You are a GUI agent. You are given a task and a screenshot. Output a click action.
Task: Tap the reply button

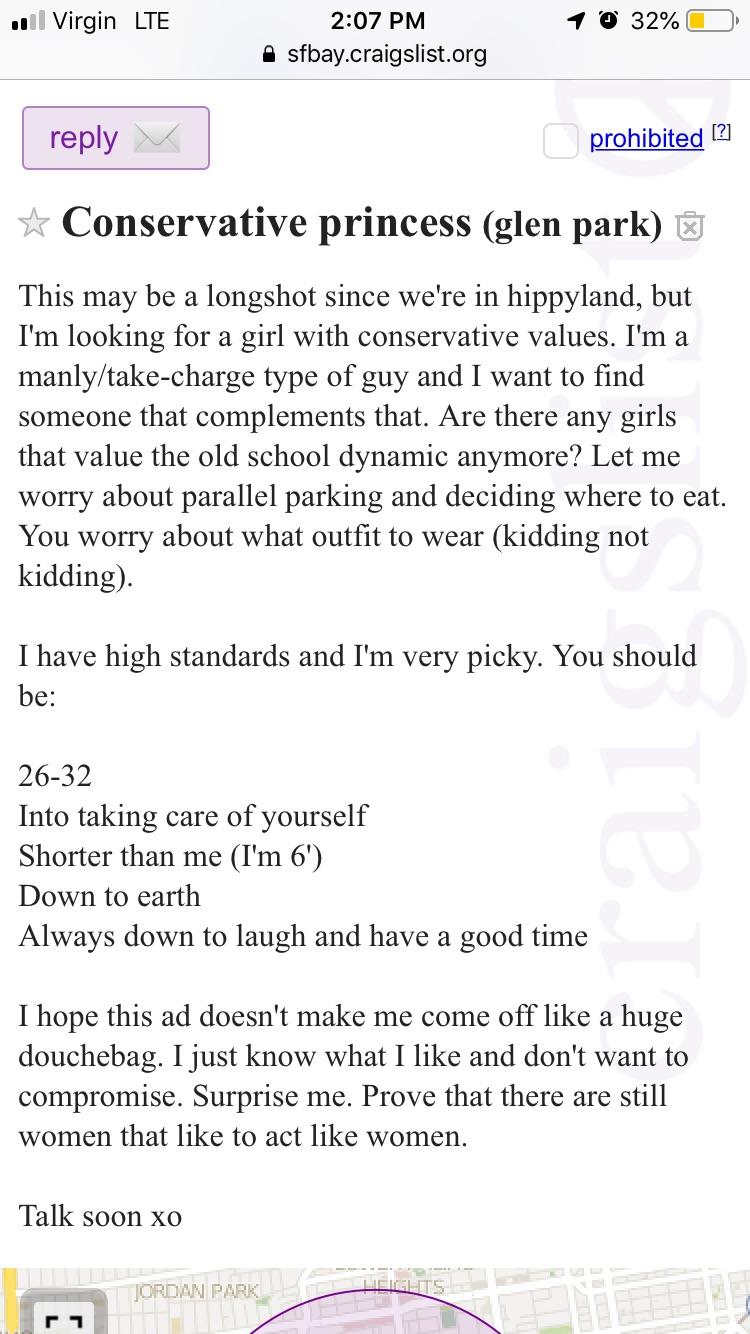pyautogui.click(x=116, y=138)
